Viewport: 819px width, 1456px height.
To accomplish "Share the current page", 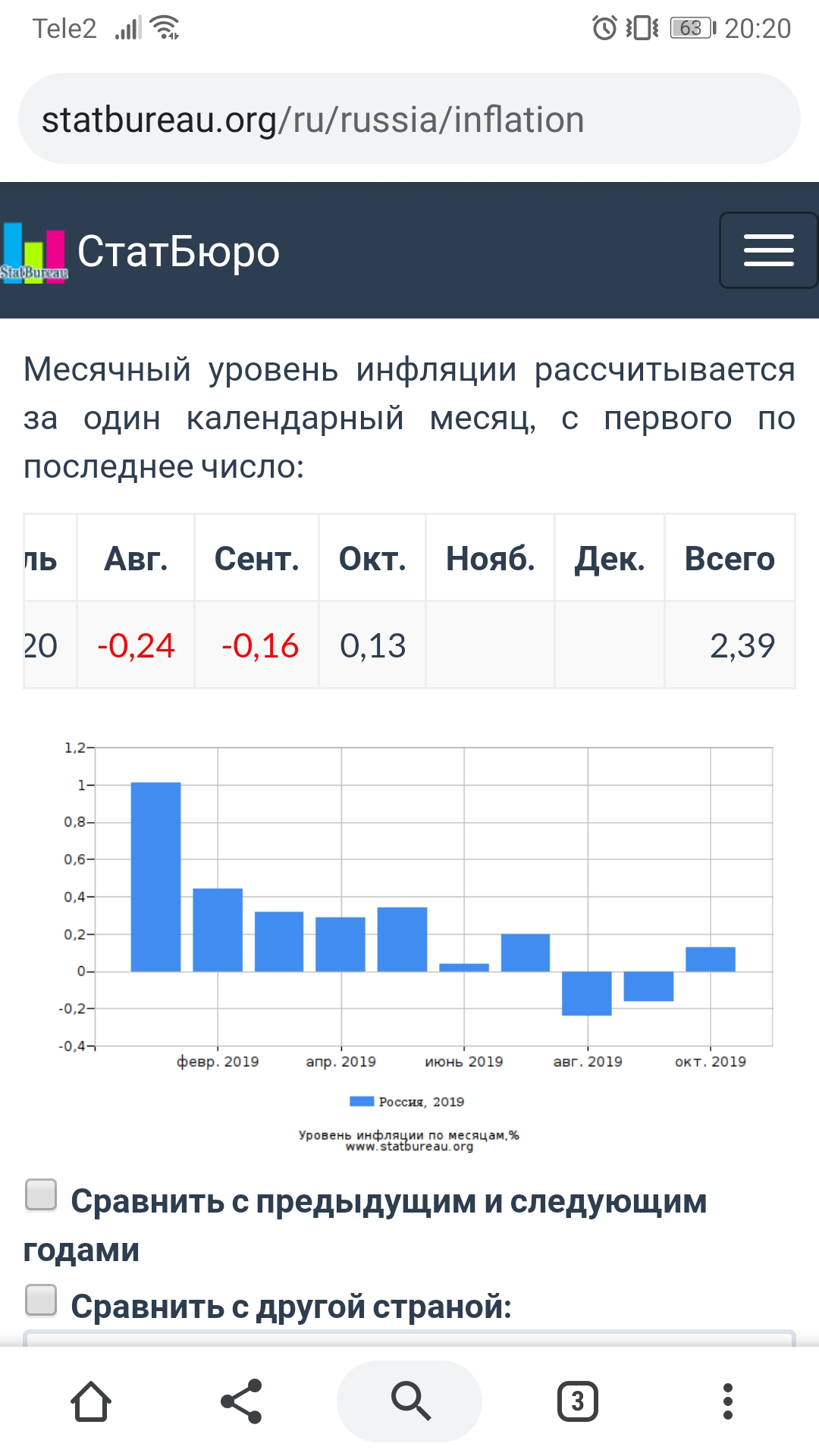I will tap(241, 1401).
